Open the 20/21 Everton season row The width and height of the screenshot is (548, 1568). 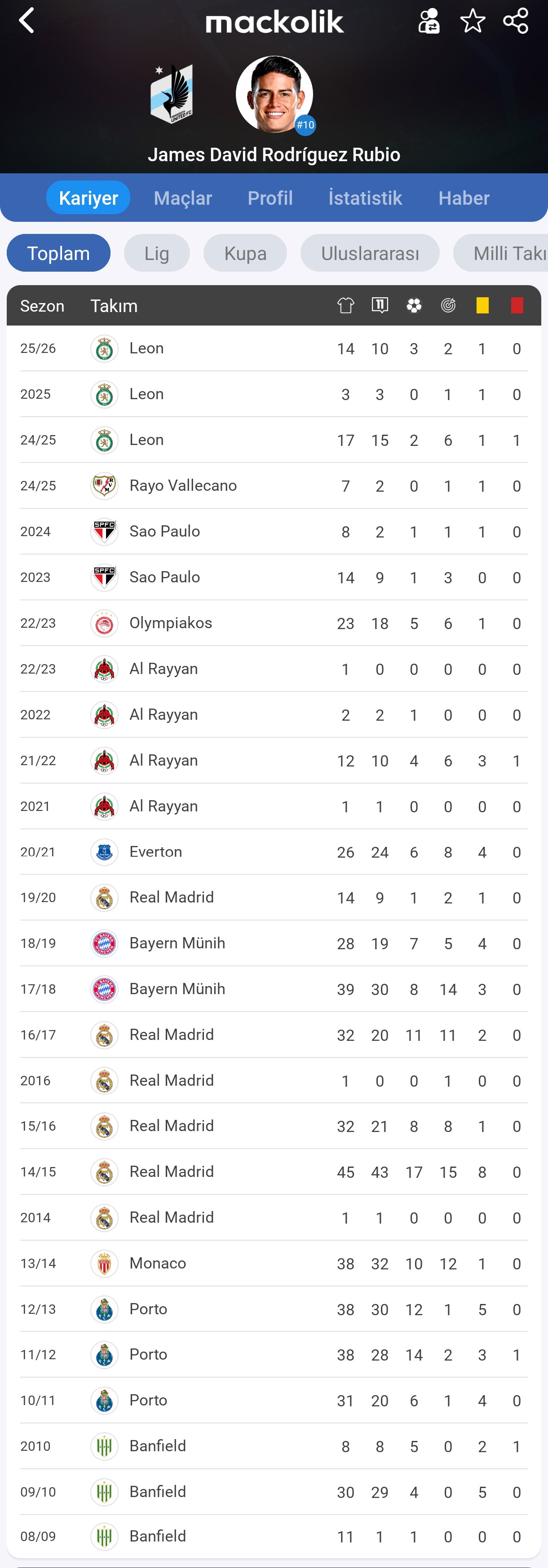click(x=274, y=852)
